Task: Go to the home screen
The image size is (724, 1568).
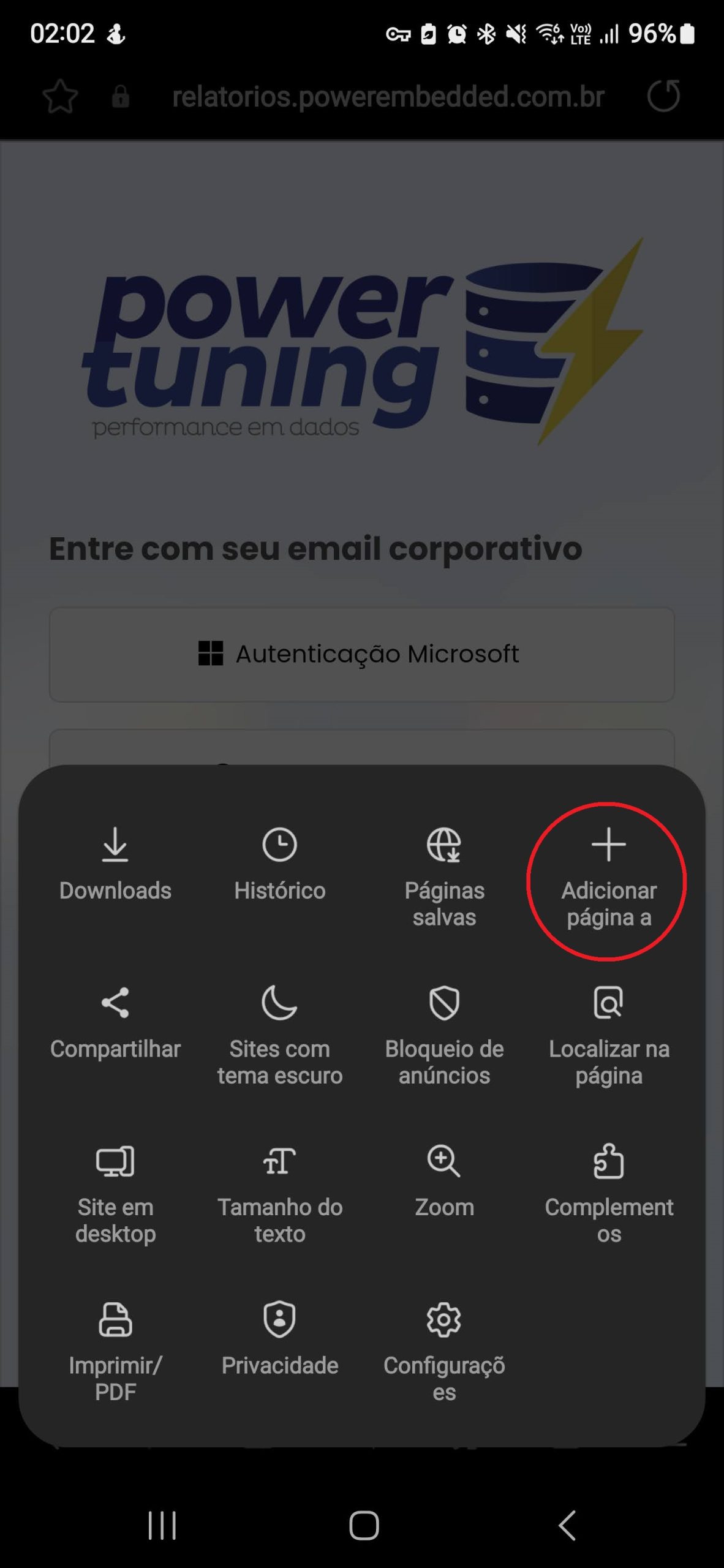Action: tap(364, 1525)
